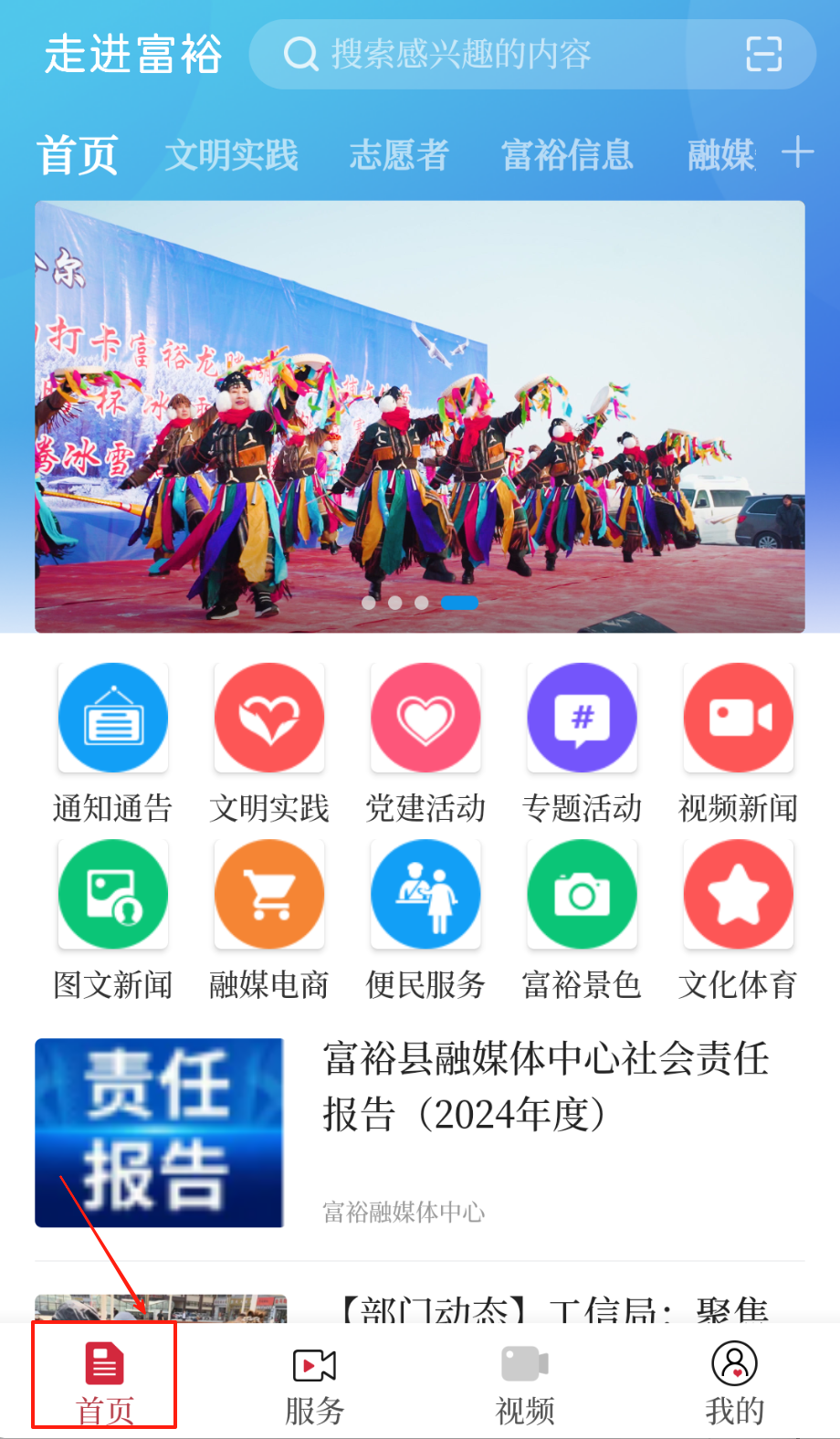Image resolution: width=840 pixels, height=1439 pixels.
Task: Switch to the 视频 bottom tab
Action: point(525,1381)
